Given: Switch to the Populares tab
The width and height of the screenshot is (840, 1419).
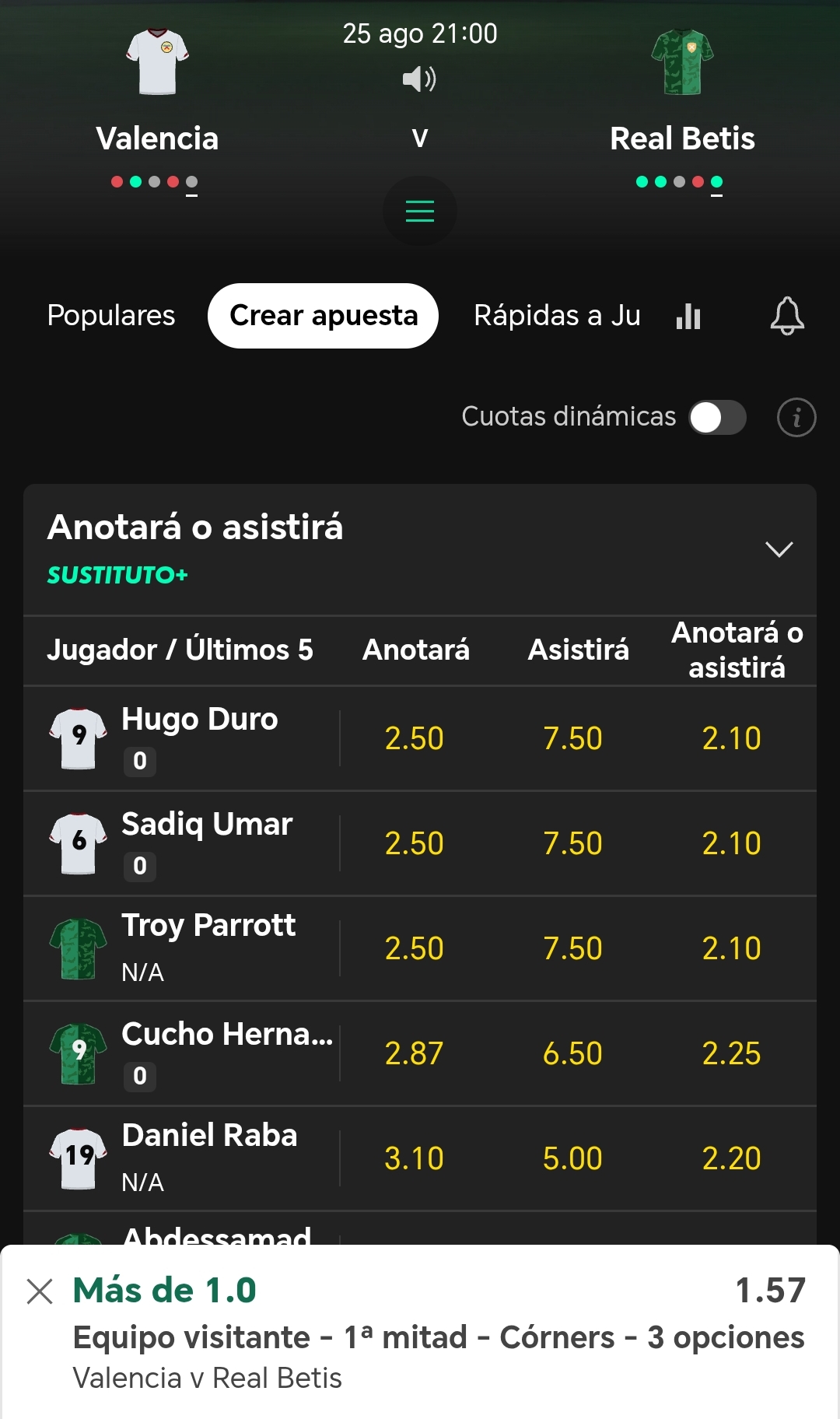Looking at the screenshot, I should (111, 315).
